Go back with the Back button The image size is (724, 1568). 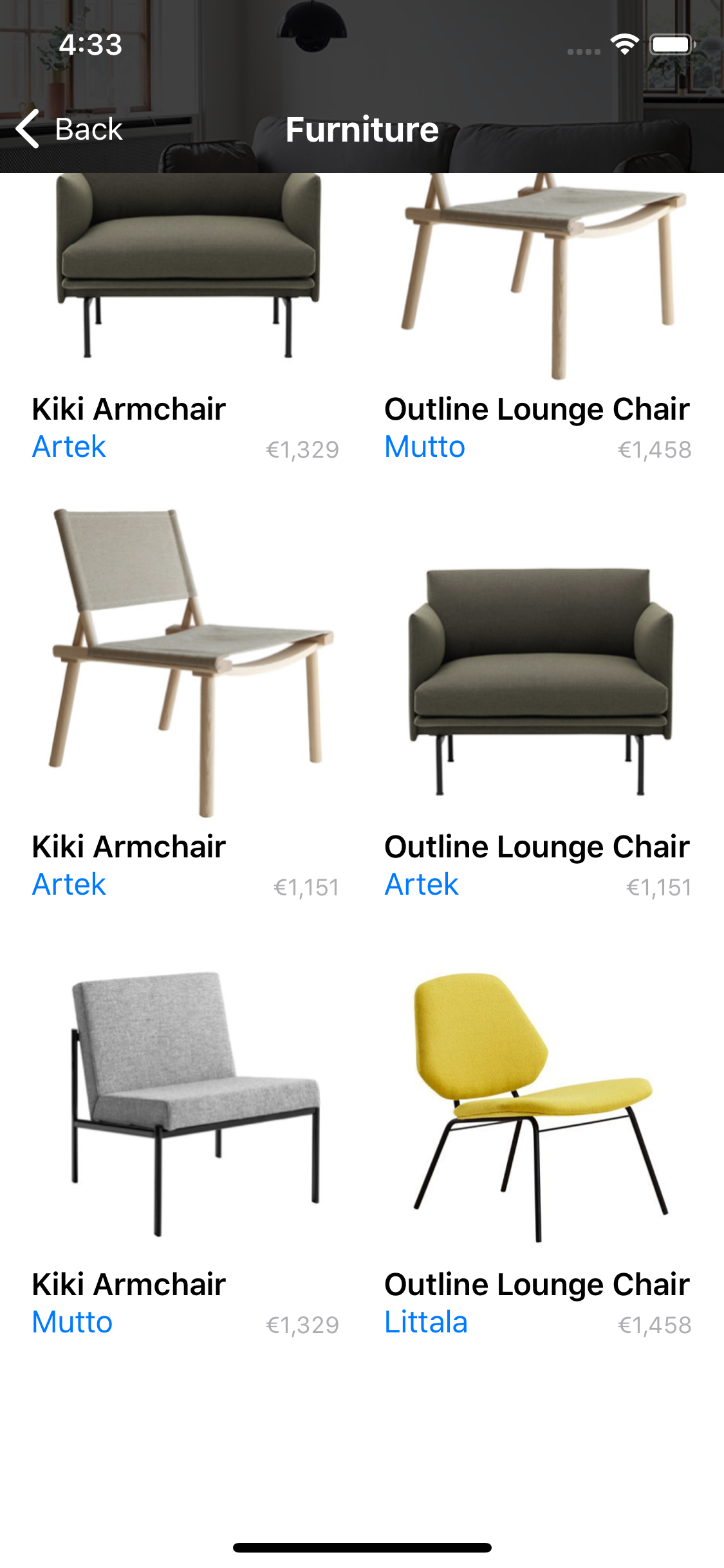point(69,129)
